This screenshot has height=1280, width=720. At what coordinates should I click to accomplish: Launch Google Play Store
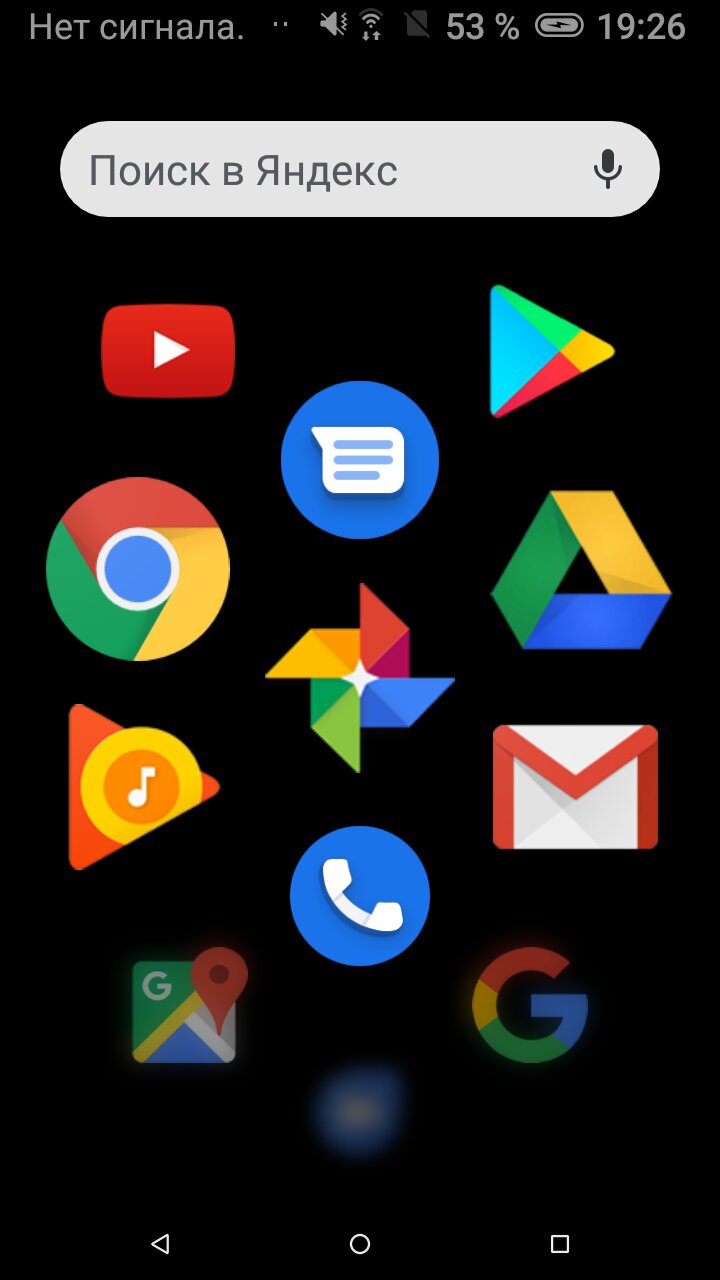click(x=551, y=351)
